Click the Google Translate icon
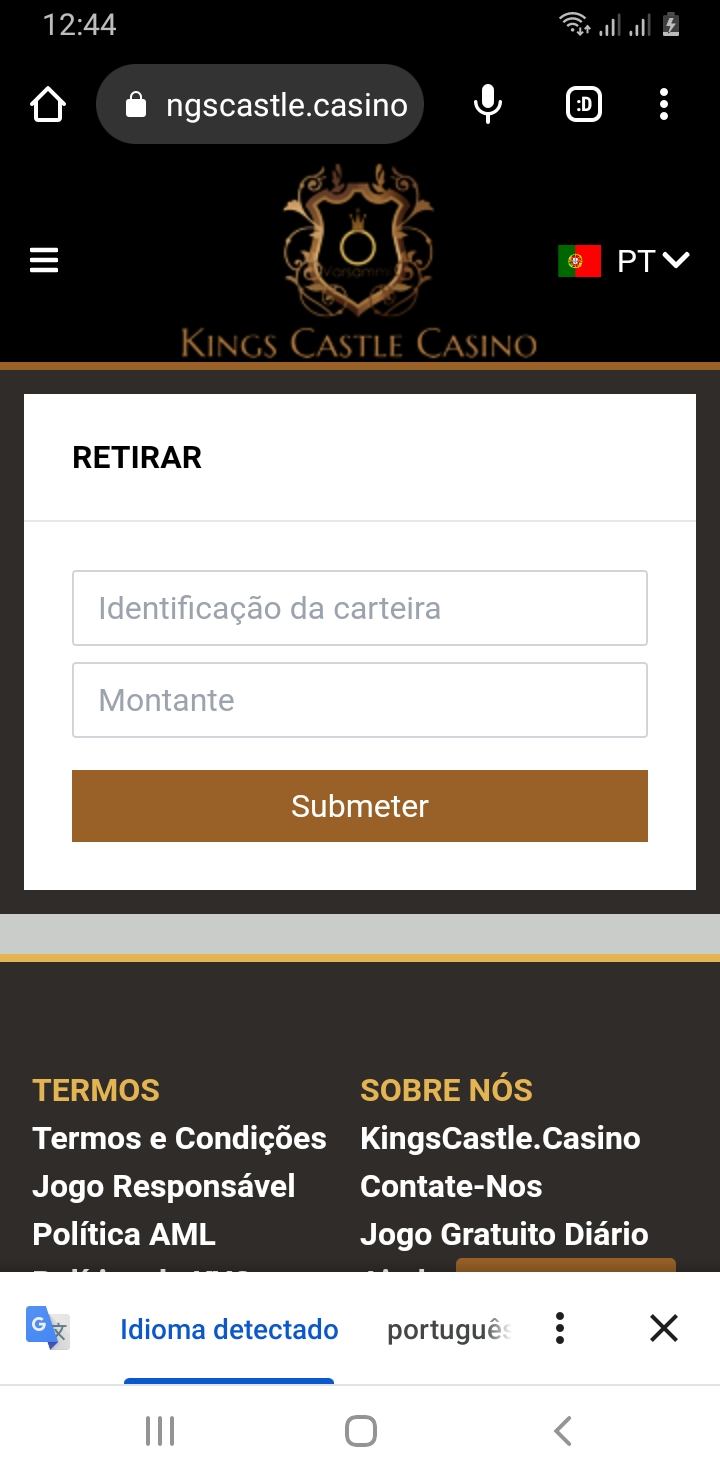The height and width of the screenshot is (1480, 720). [47, 1328]
